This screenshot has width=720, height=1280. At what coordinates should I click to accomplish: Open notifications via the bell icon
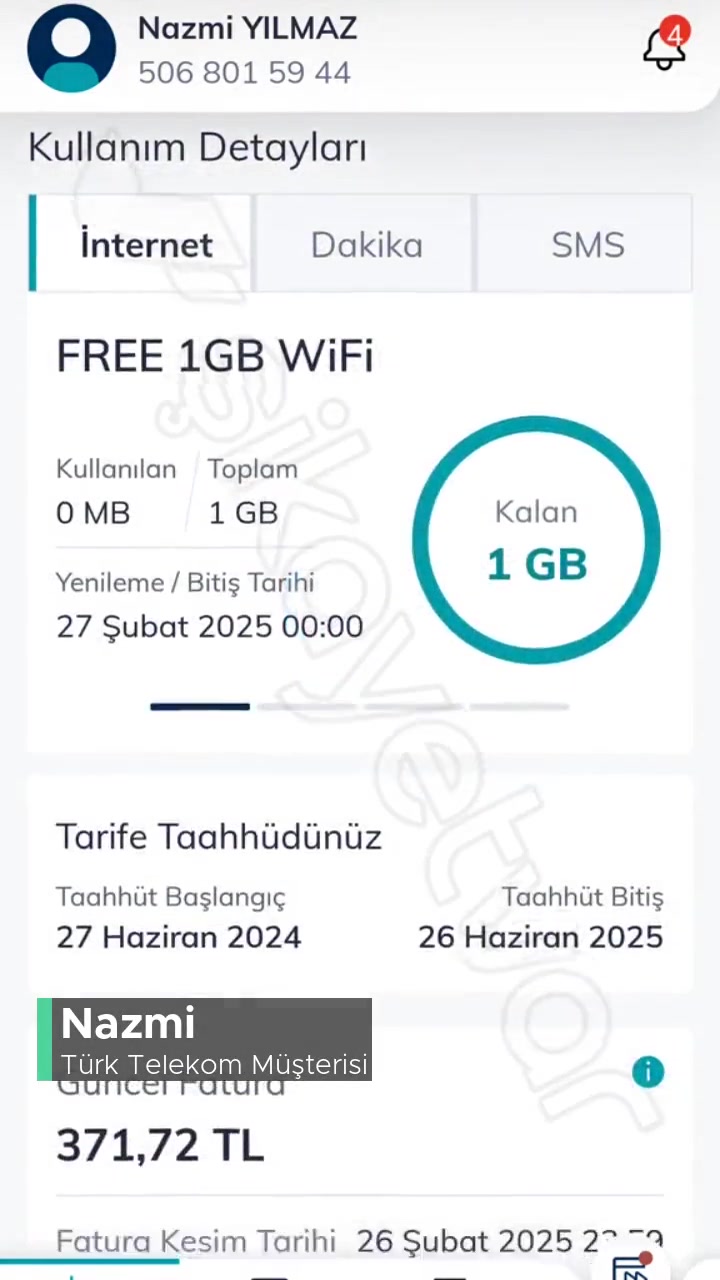[x=664, y=52]
